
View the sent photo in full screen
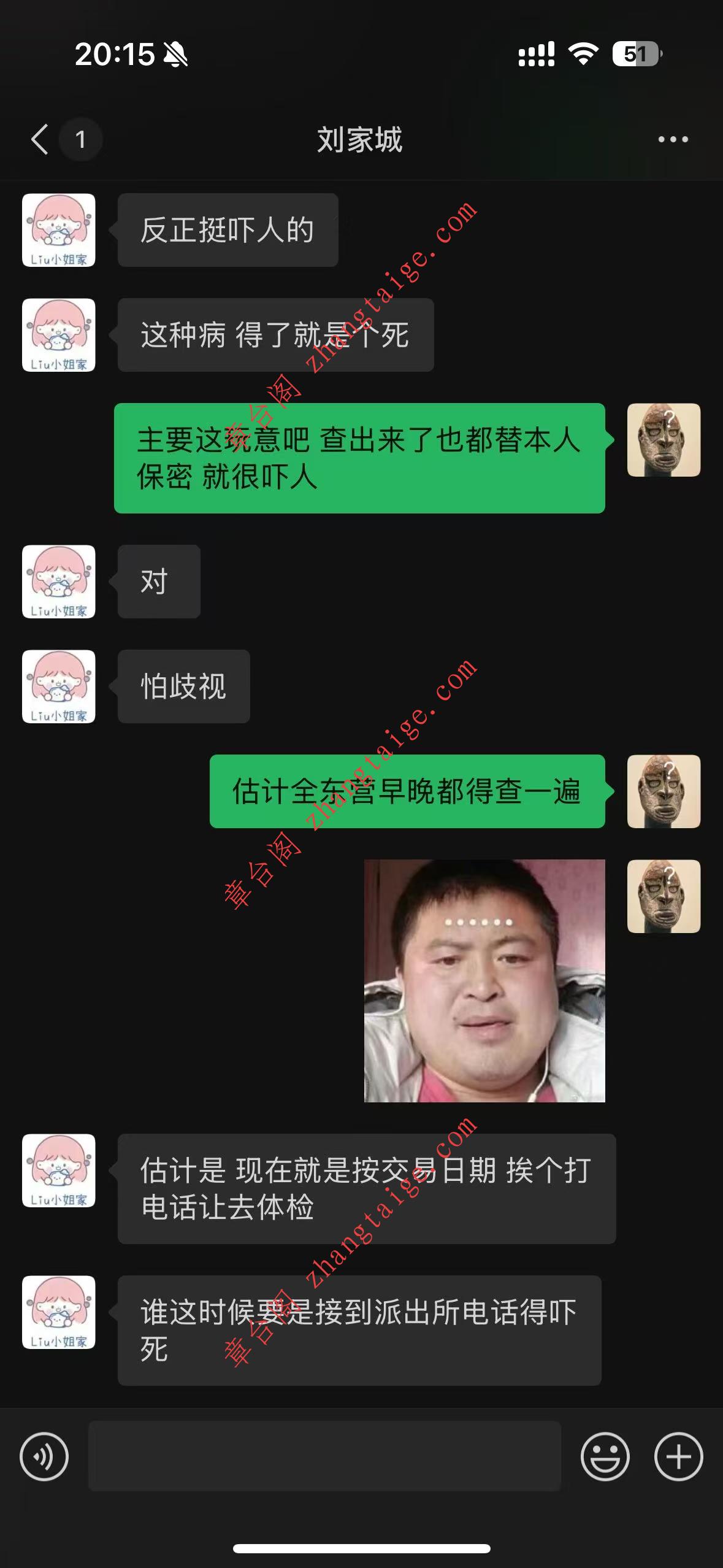click(x=484, y=980)
